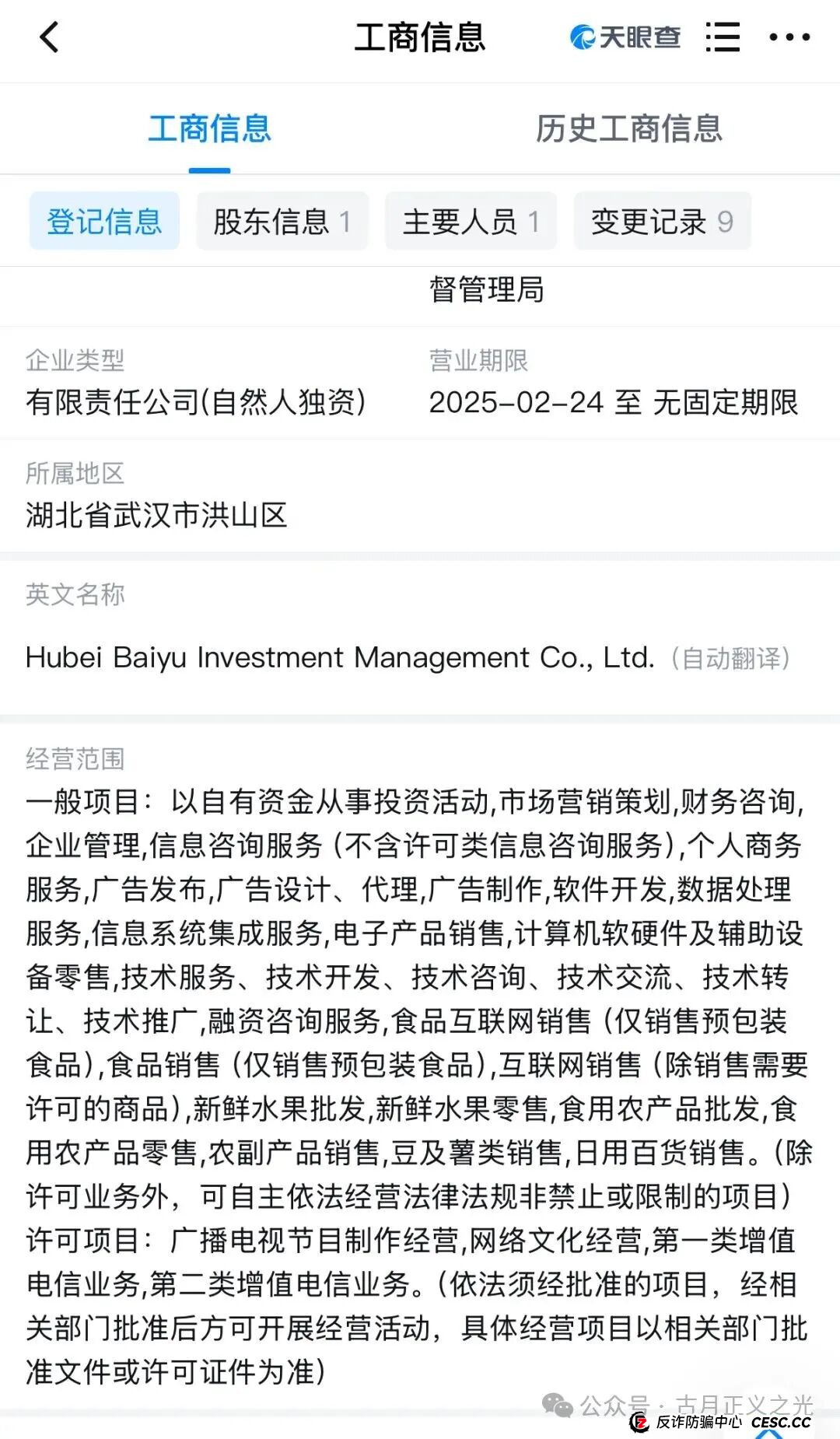
Task: Tap the back arrow in the top bar
Action: [49, 37]
